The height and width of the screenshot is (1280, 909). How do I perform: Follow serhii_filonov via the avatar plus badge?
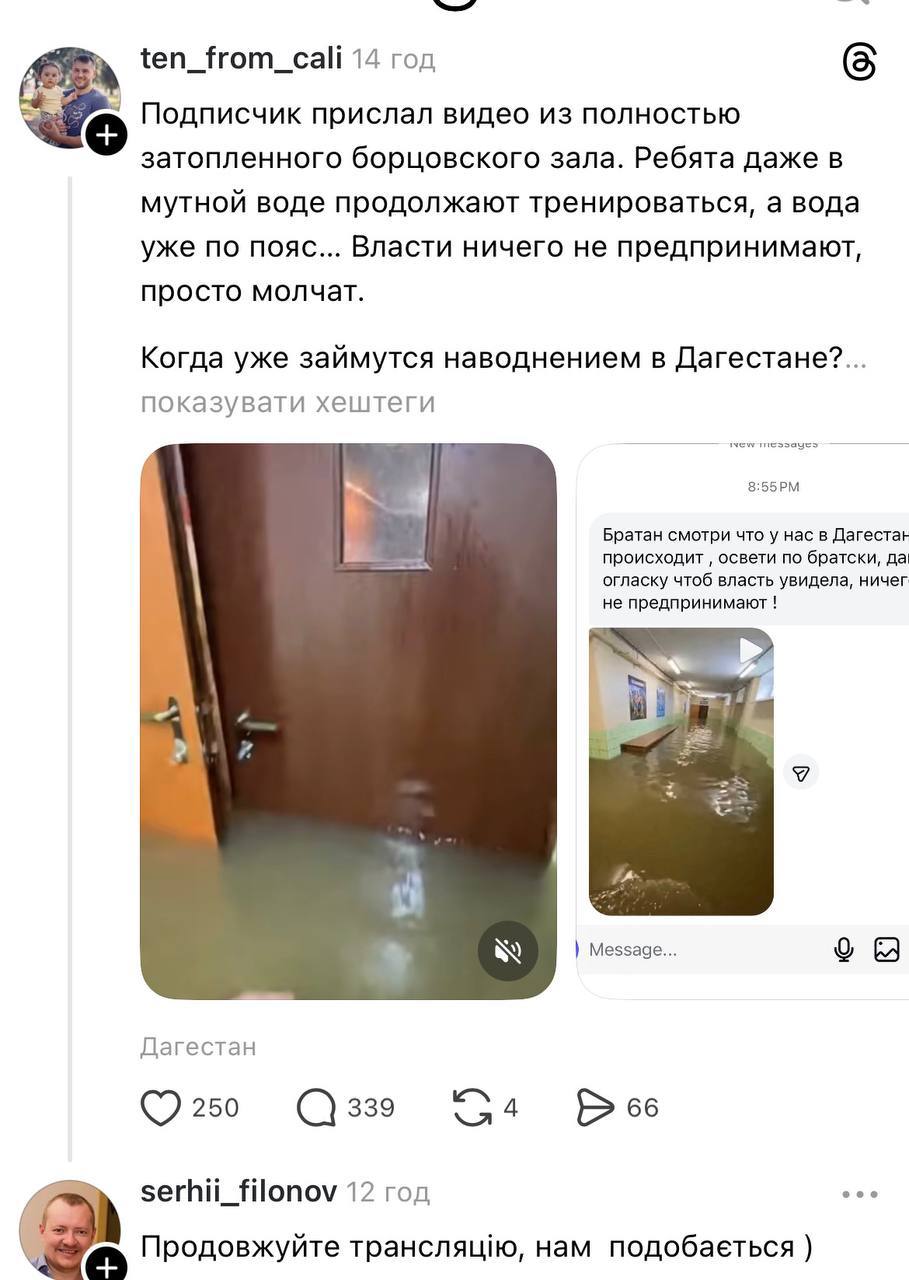coord(105,1266)
